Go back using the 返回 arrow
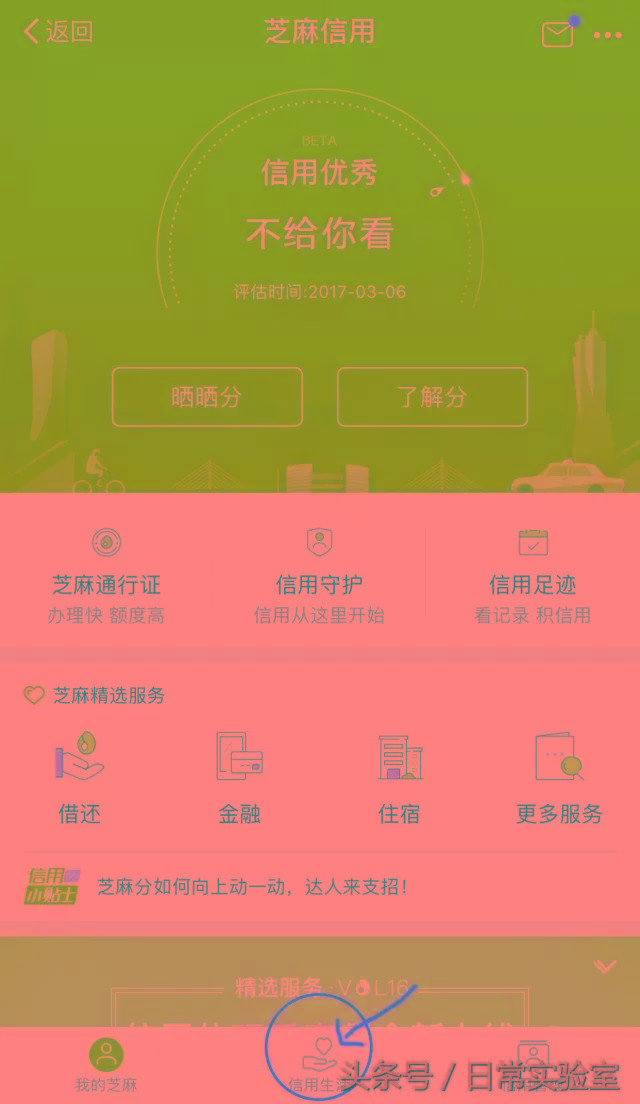This screenshot has height=1104, width=640. coord(58,32)
